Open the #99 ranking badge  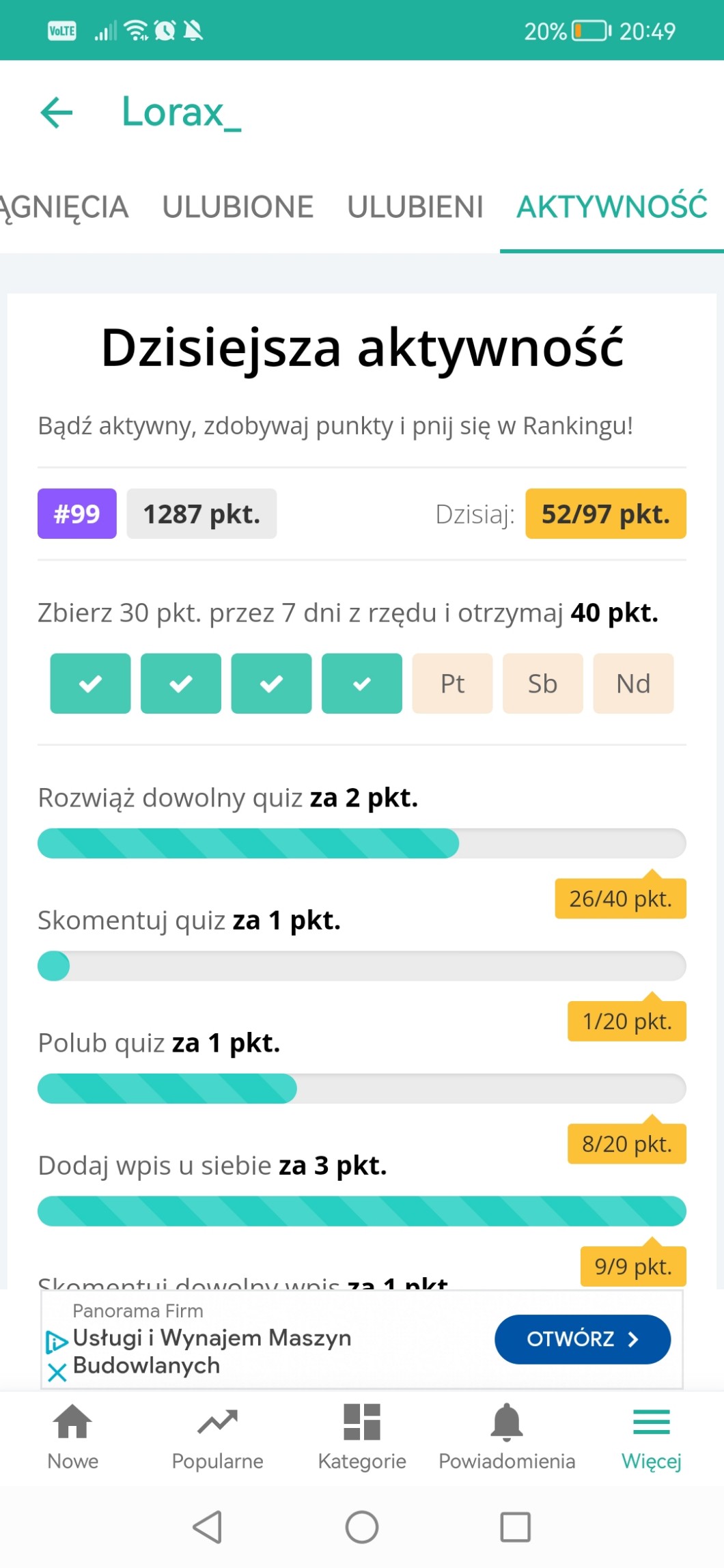coord(76,514)
